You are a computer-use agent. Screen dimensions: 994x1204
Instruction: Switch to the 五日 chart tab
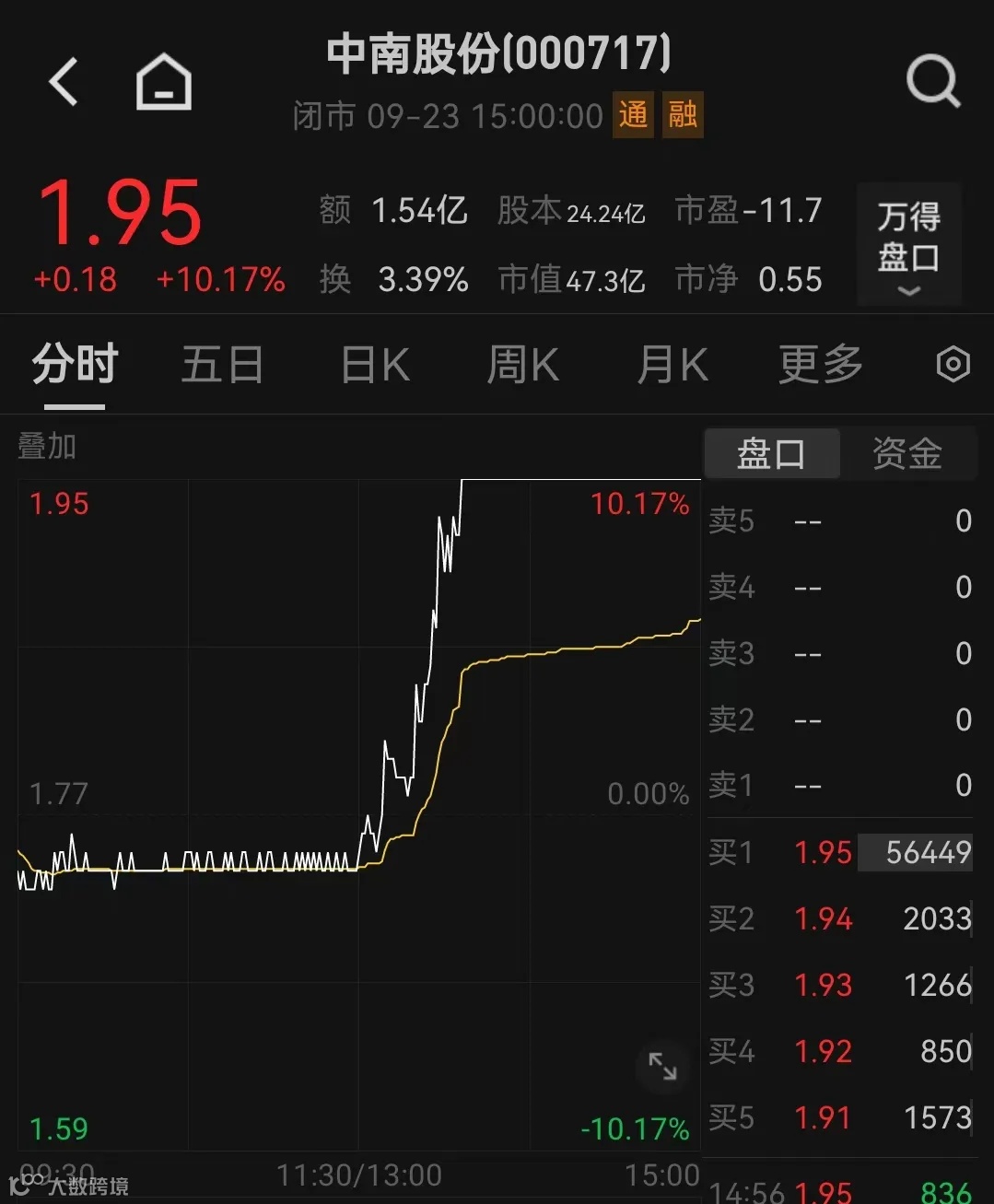point(222,365)
